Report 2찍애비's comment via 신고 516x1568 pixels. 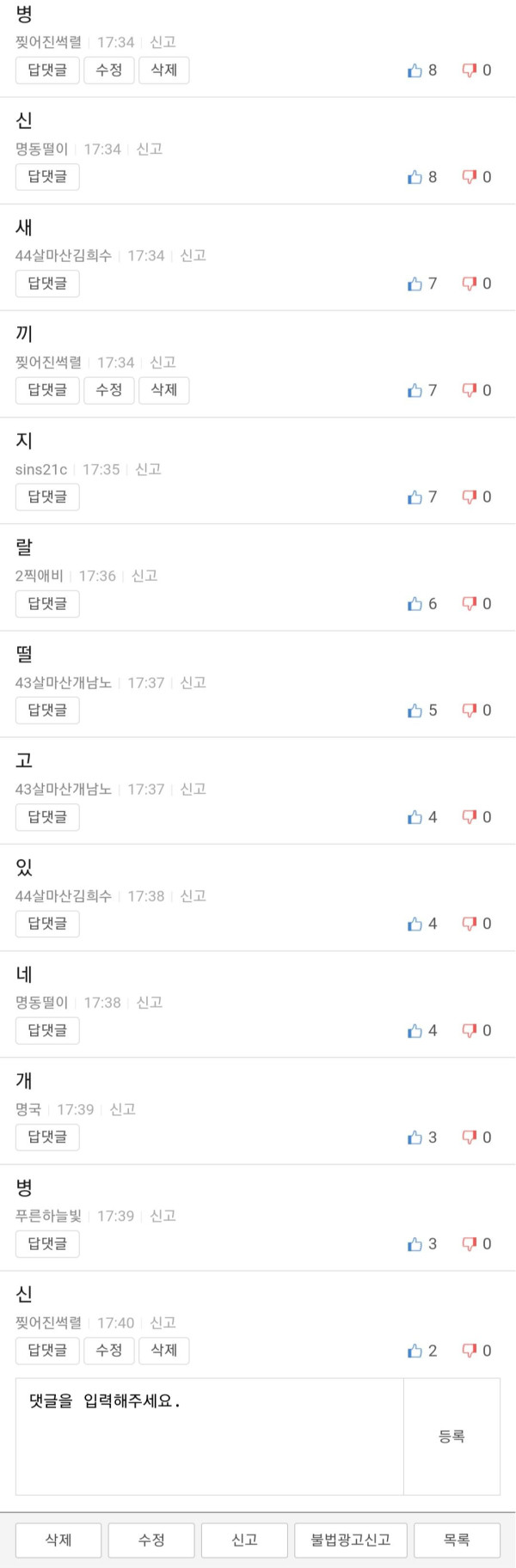(x=144, y=576)
